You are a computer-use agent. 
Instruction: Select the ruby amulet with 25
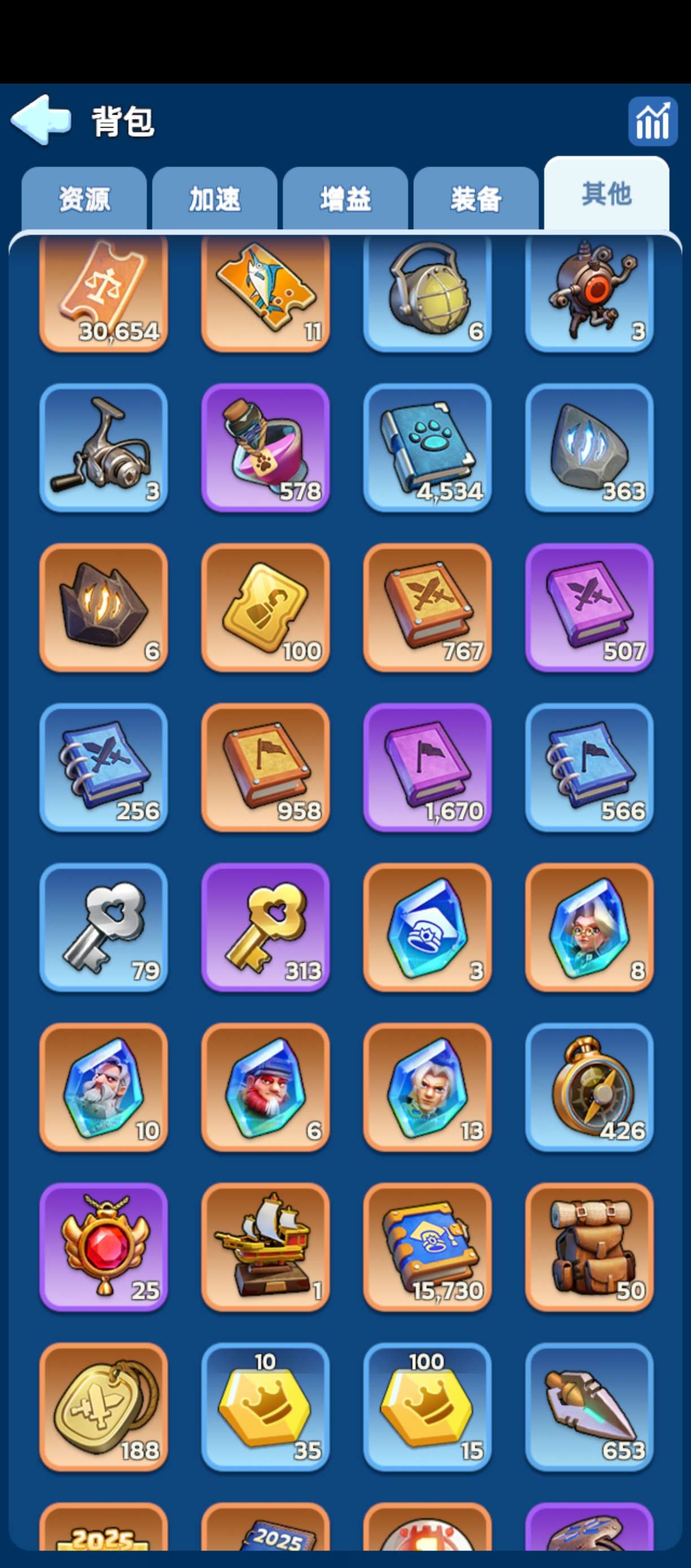click(103, 1247)
